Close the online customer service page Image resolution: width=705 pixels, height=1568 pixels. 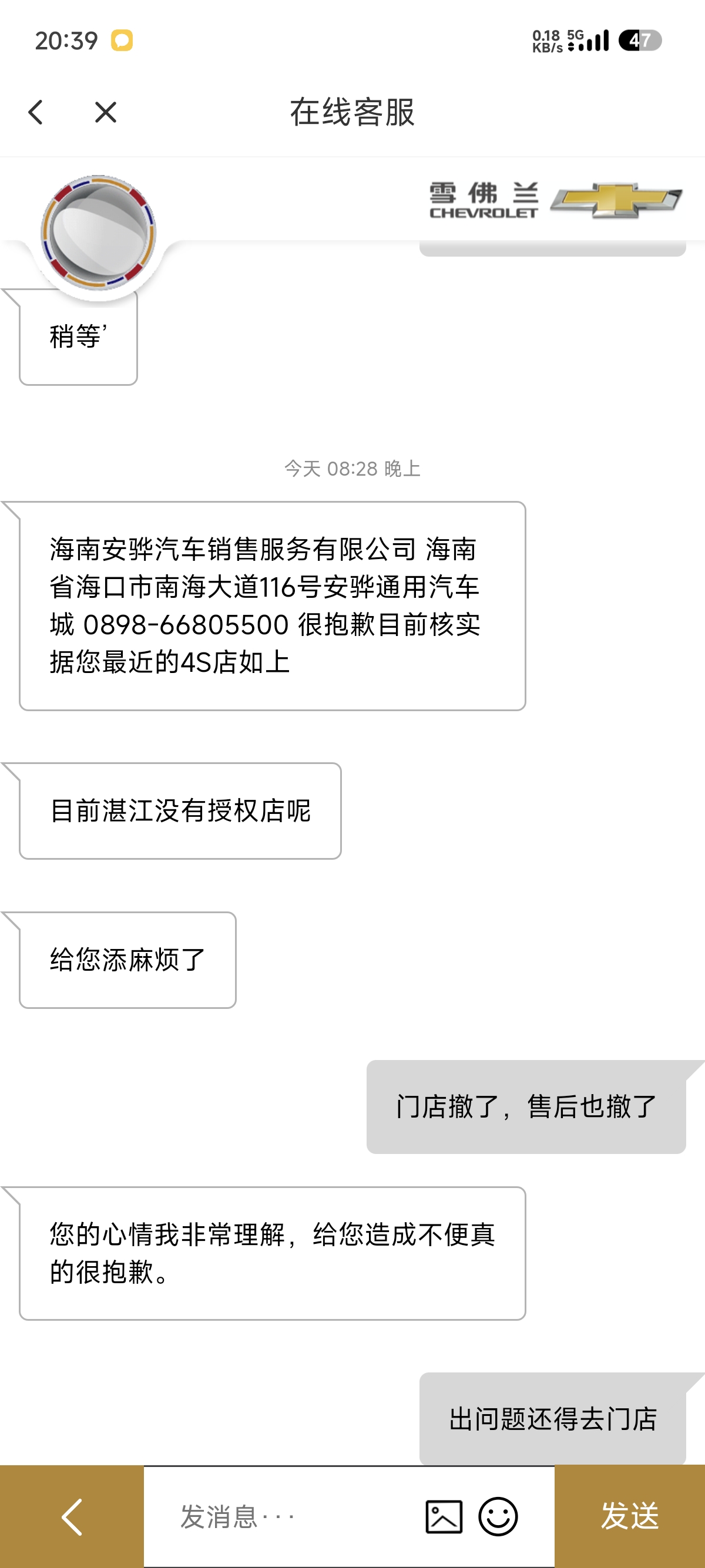[x=105, y=113]
